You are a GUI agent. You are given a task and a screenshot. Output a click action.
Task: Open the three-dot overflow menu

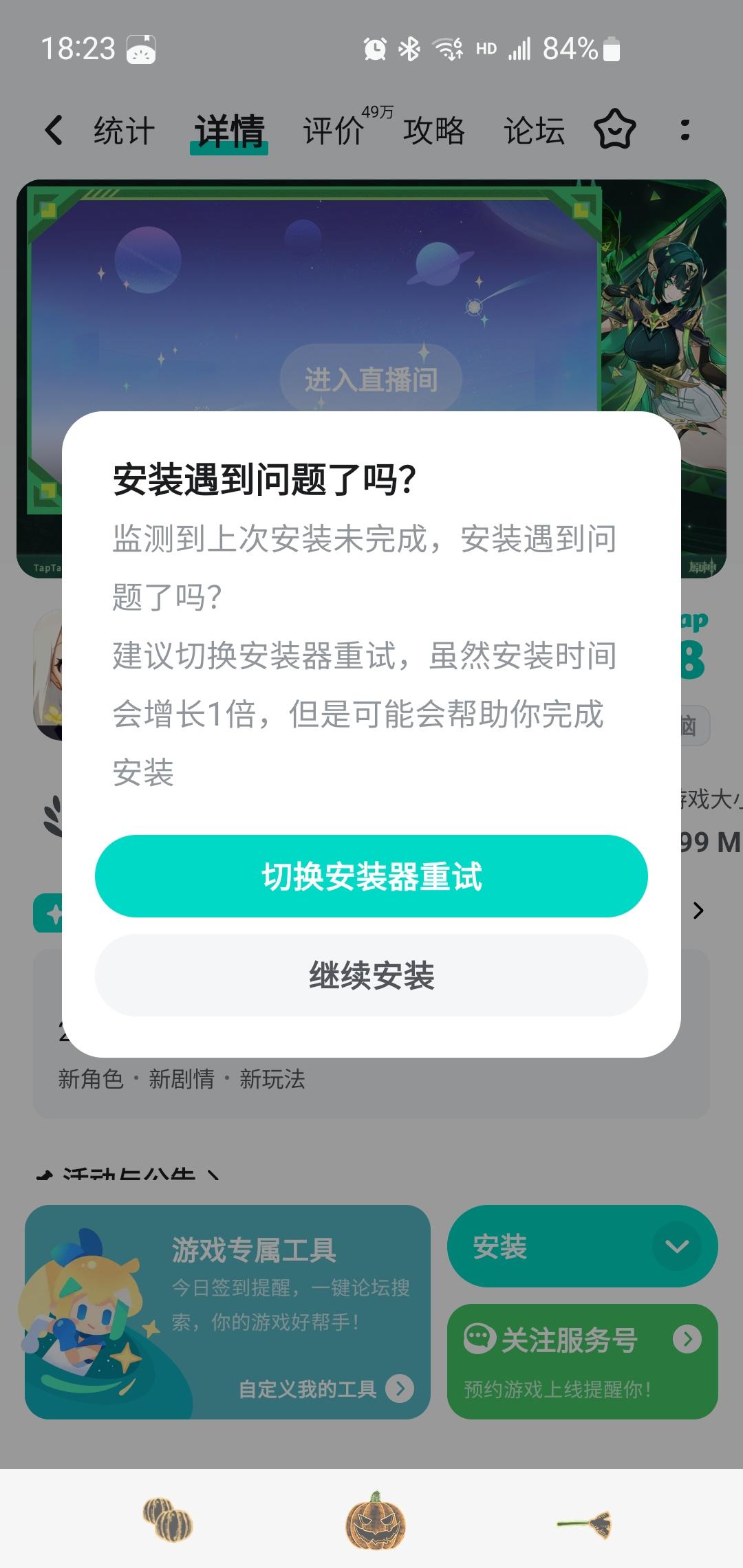pyautogui.click(x=683, y=129)
